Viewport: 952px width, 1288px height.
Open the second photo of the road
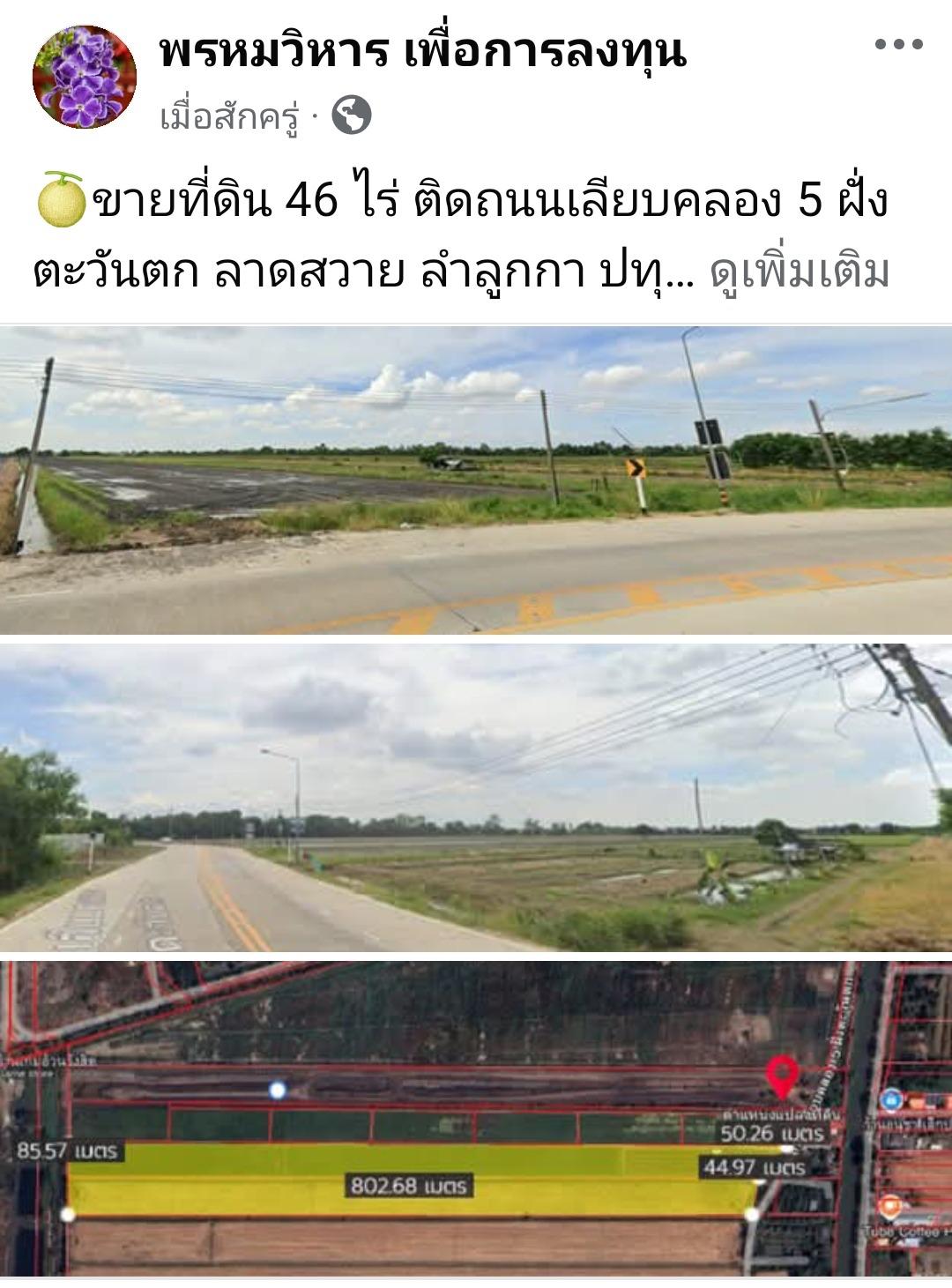[x=476, y=798]
